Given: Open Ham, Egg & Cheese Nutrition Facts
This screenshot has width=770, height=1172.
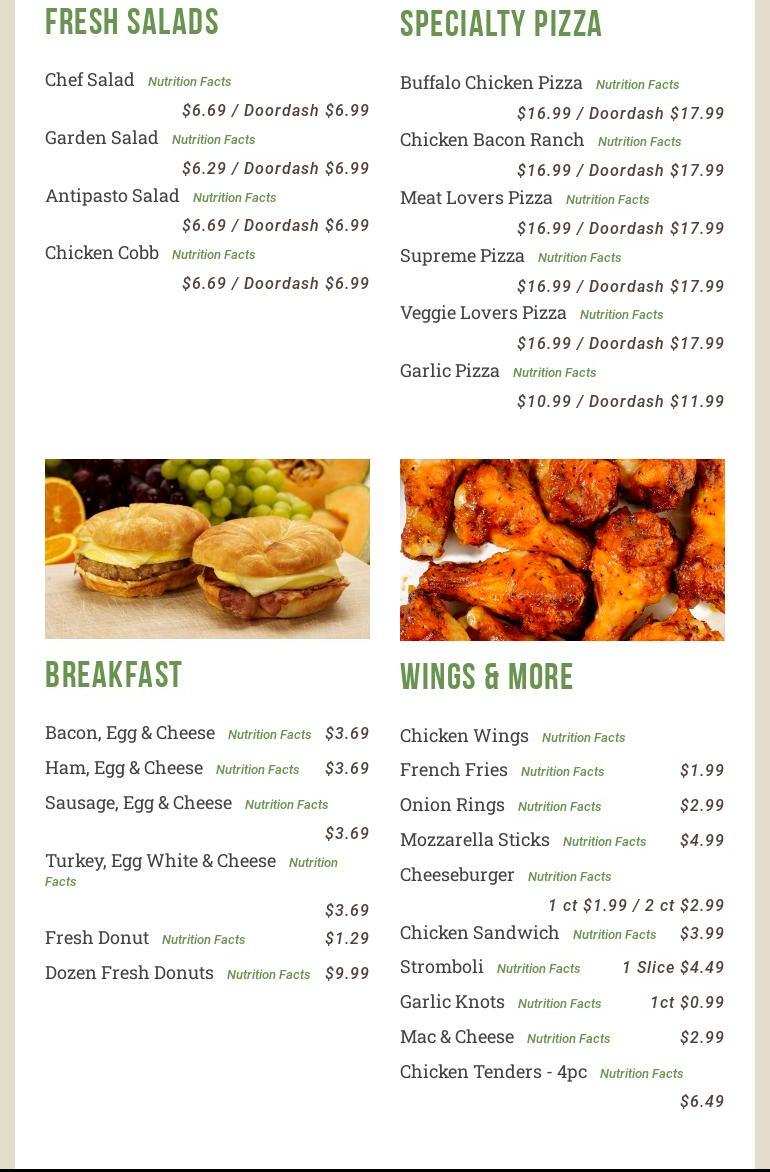Looking at the screenshot, I should (x=257, y=770).
